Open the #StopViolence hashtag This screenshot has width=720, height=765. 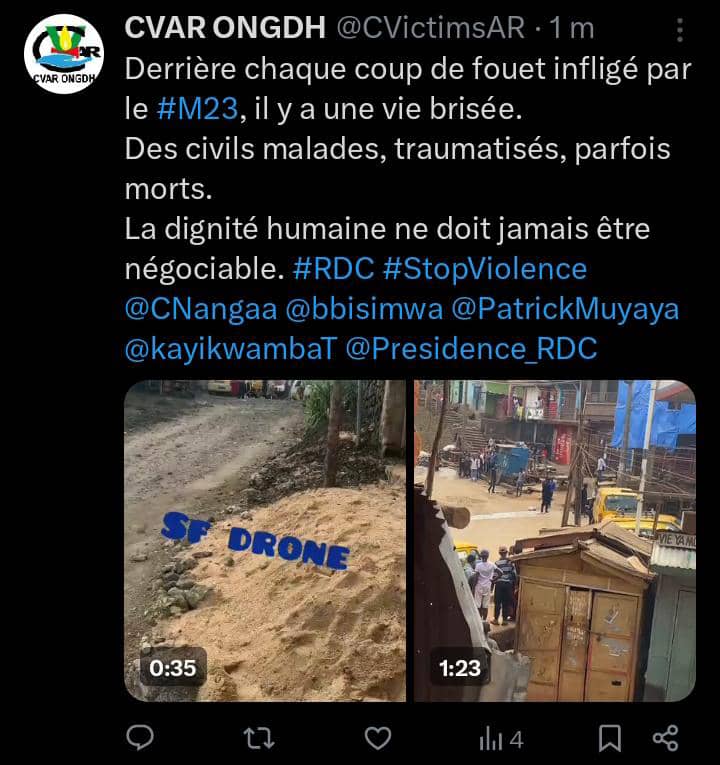coord(484,269)
